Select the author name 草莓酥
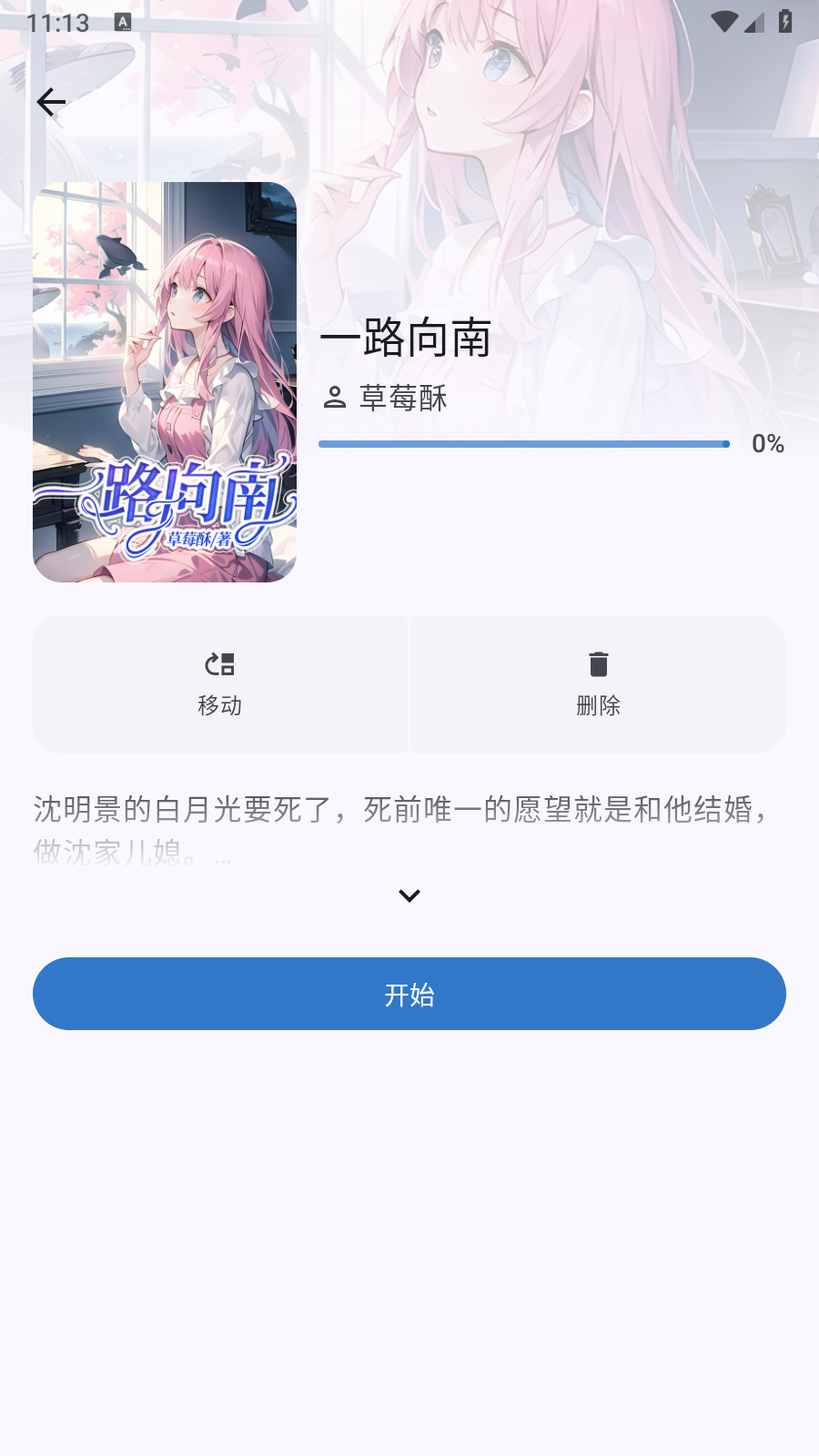This screenshot has height=1456, width=819. pyautogui.click(x=402, y=398)
